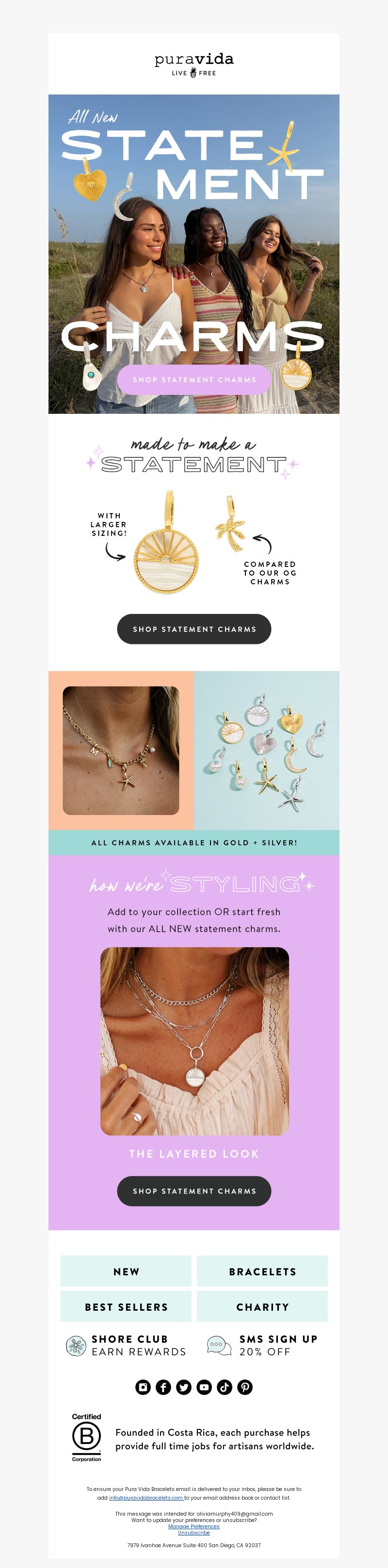Screen dimensions: 388x1568
Task: Open the Facebook icon
Action: click(x=163, y=1387)
